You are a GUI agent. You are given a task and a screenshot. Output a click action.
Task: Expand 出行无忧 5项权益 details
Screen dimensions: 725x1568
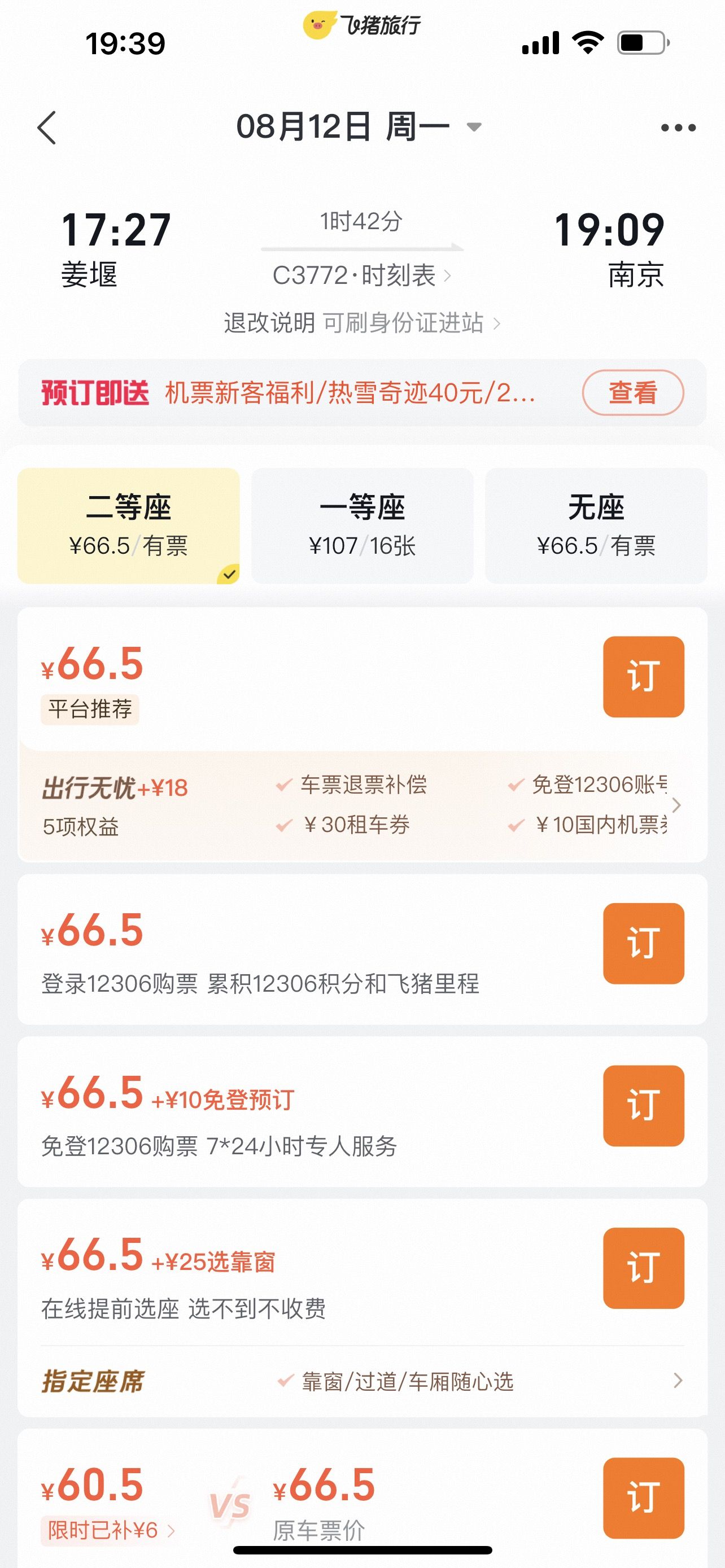(x=363, y=805)
